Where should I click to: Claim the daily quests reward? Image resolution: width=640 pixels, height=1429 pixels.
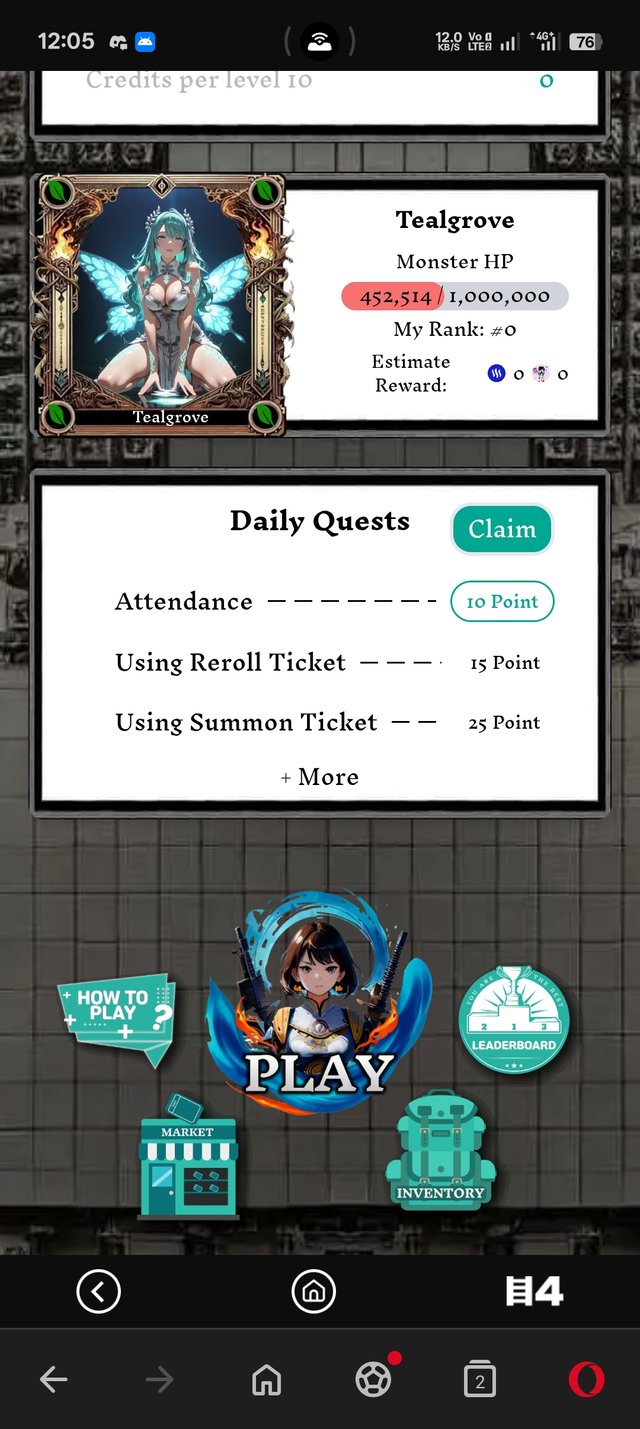pos(502,529)
